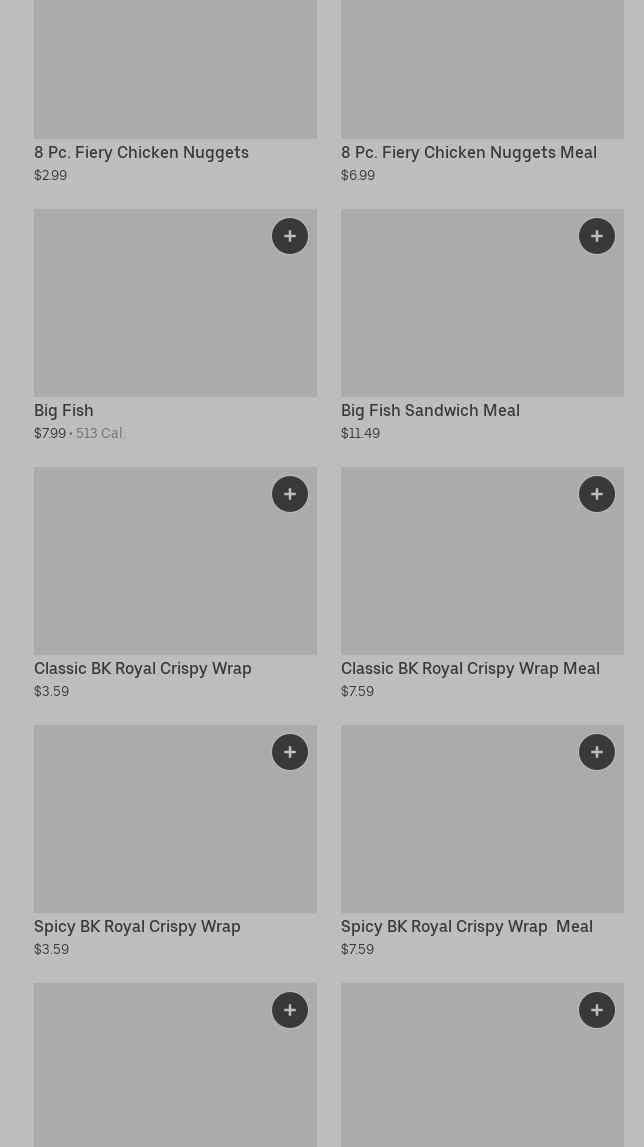Open 8 Pc. Fiery Chicken Nuggets Meal
This screenshot has height=1147, width=644.
[x=468, y=153]
